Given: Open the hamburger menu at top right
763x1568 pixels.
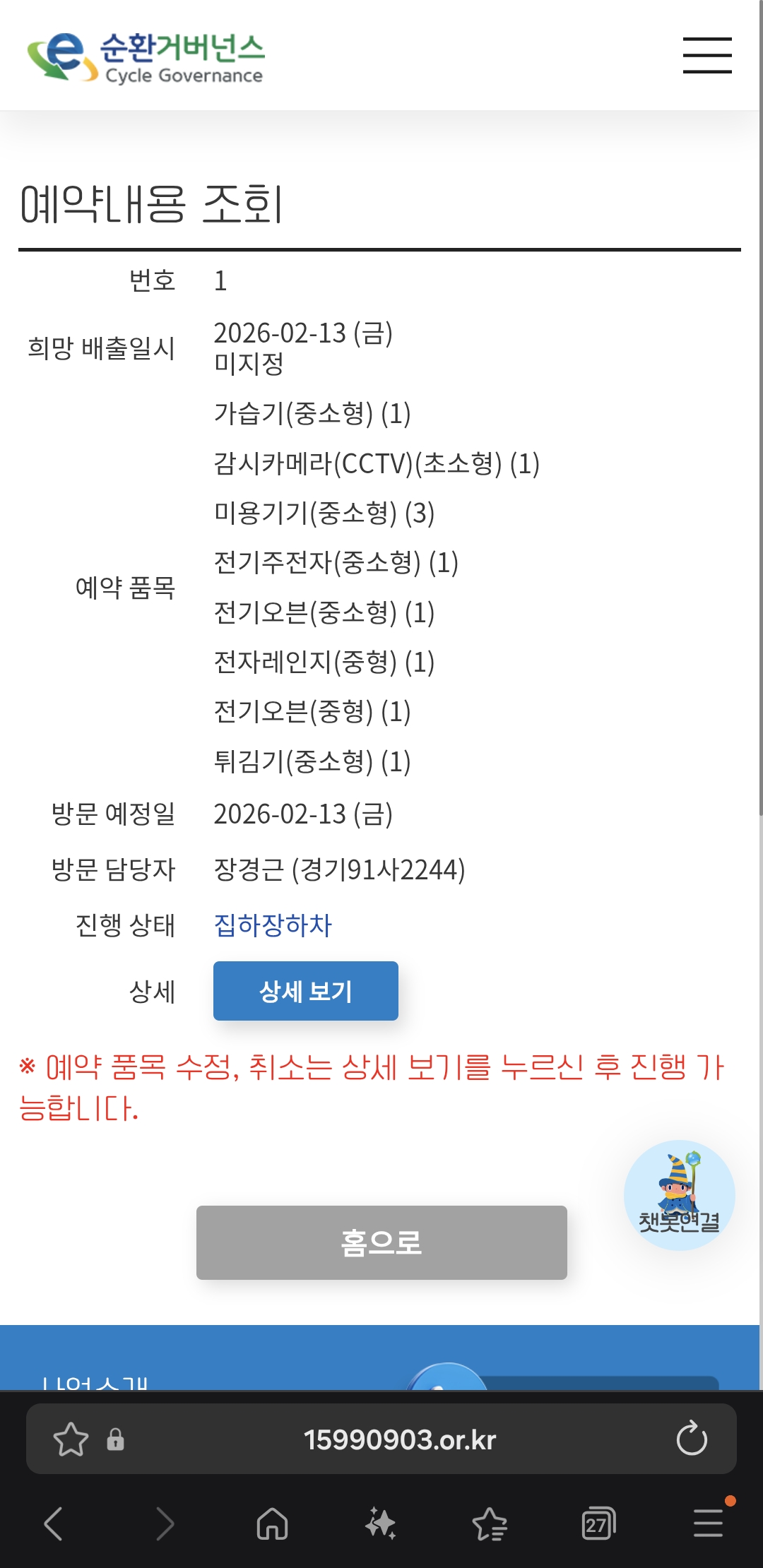Looking at the screenshot, I should coord(706,56).
